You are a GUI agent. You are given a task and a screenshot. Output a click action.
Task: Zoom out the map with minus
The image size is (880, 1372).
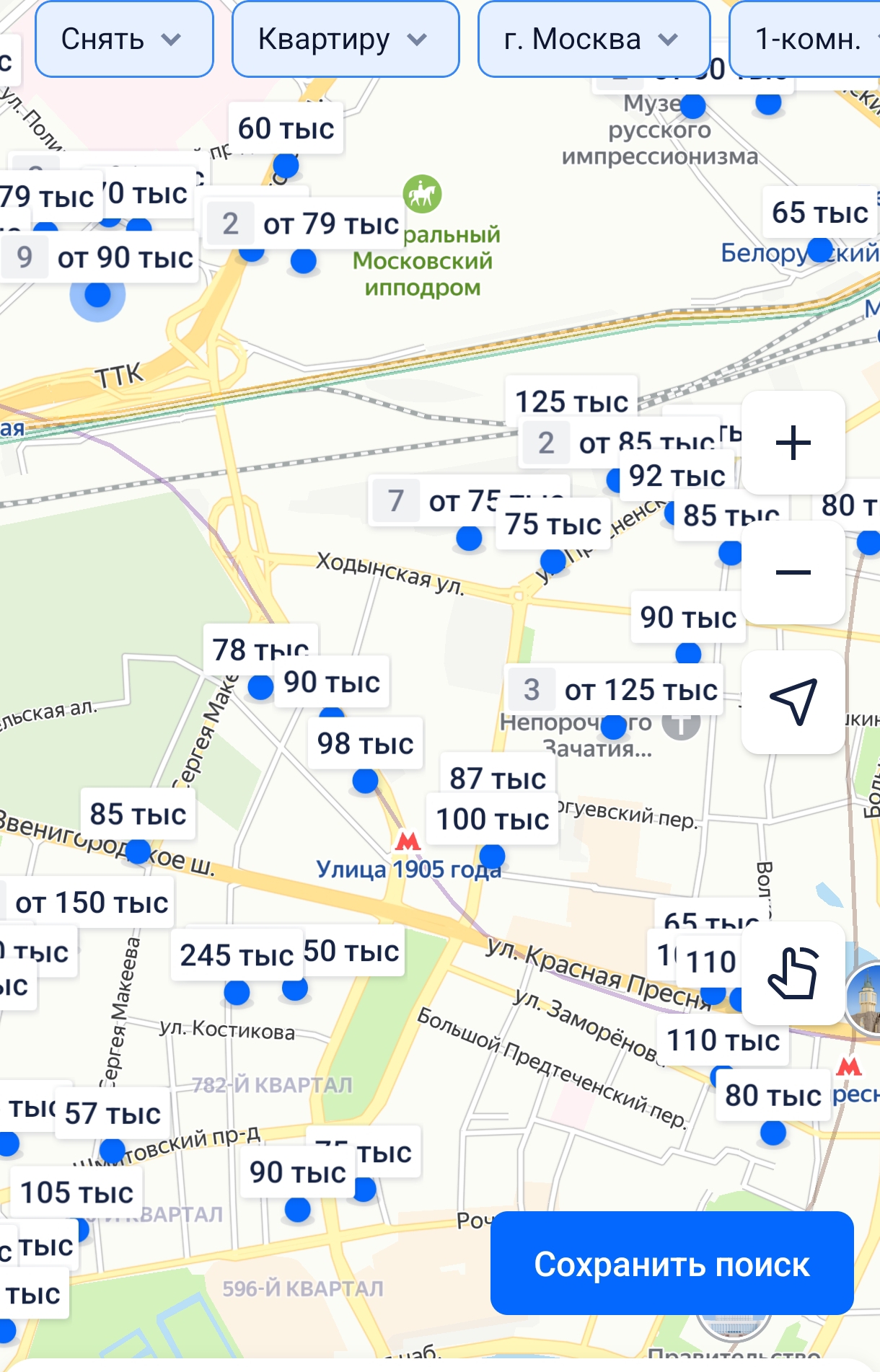(793, 572)
